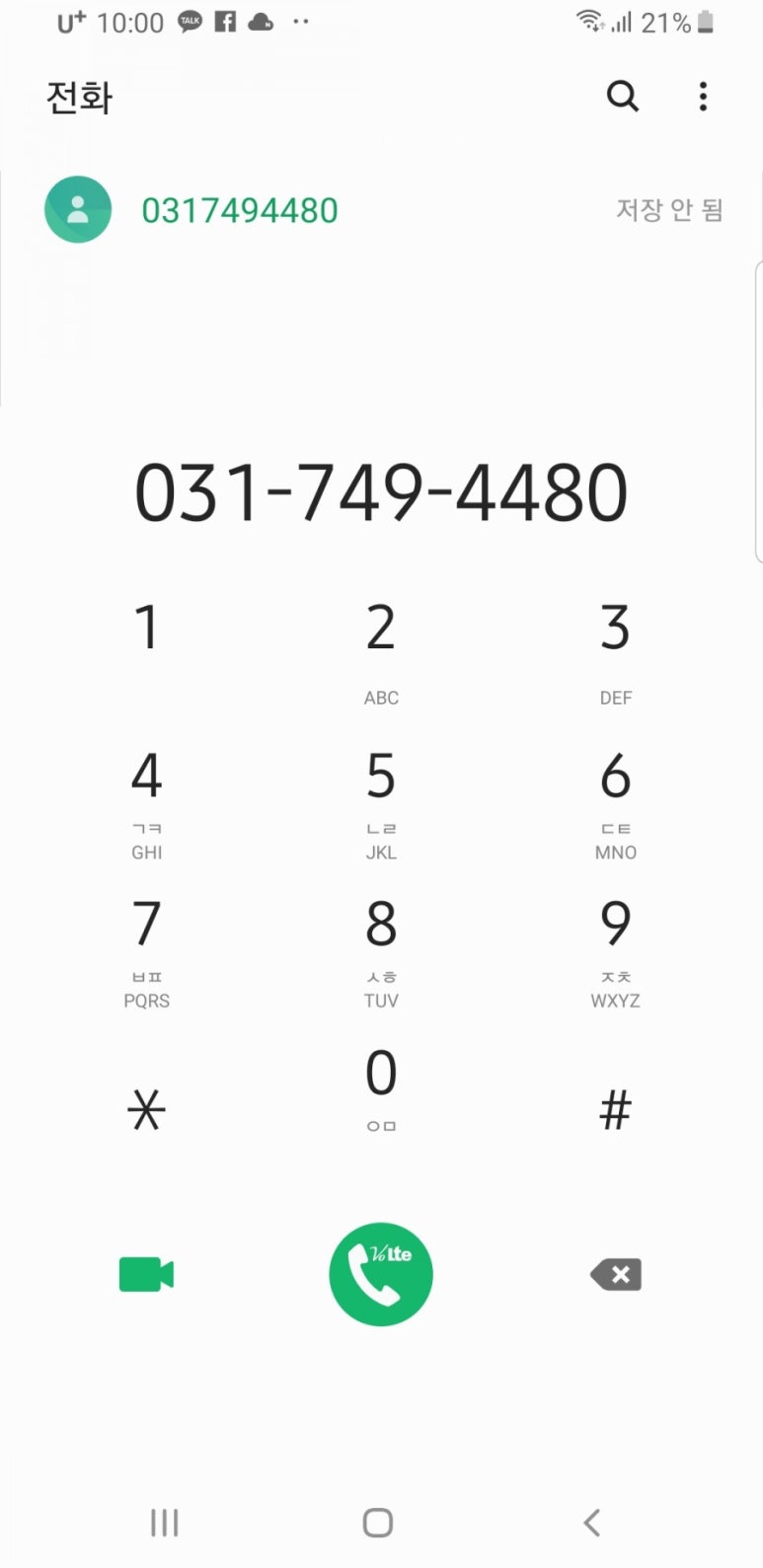
Task: Dial digit 5 JKL on the keypad
Action: tap(381, 799)
